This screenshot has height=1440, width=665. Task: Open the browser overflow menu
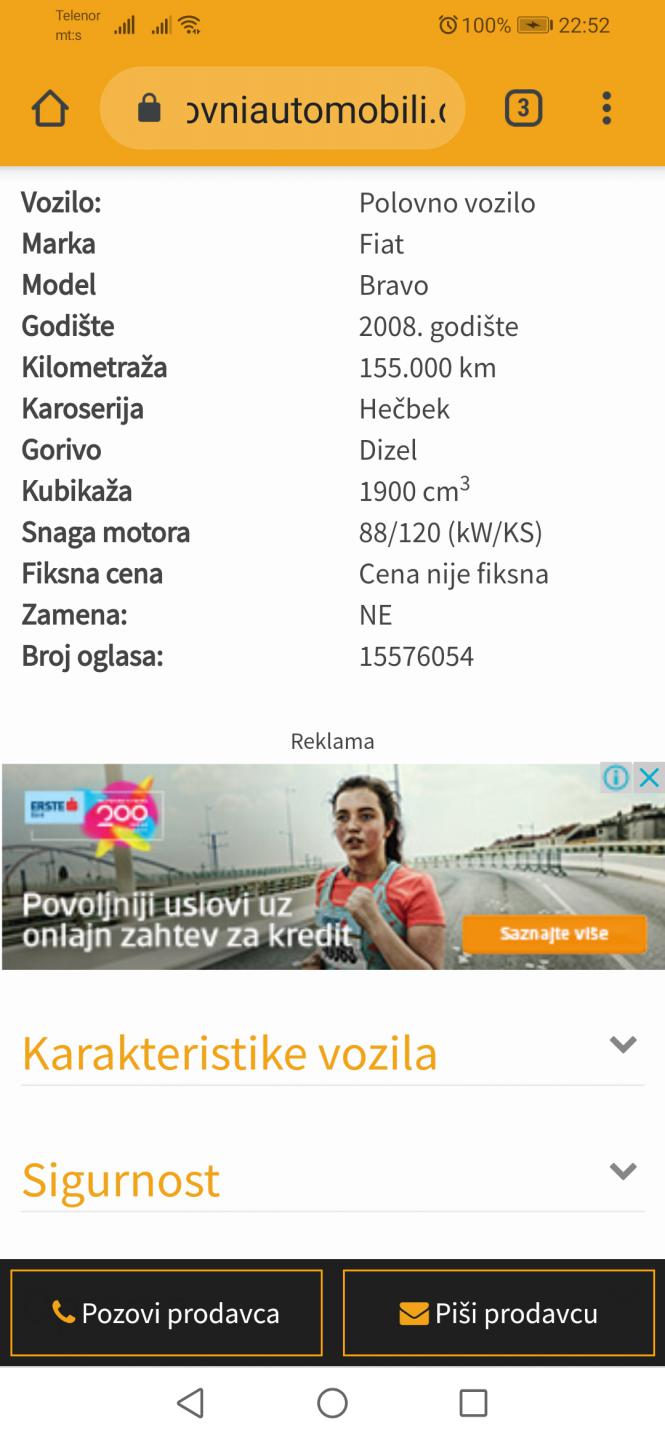tap(606, 108)
